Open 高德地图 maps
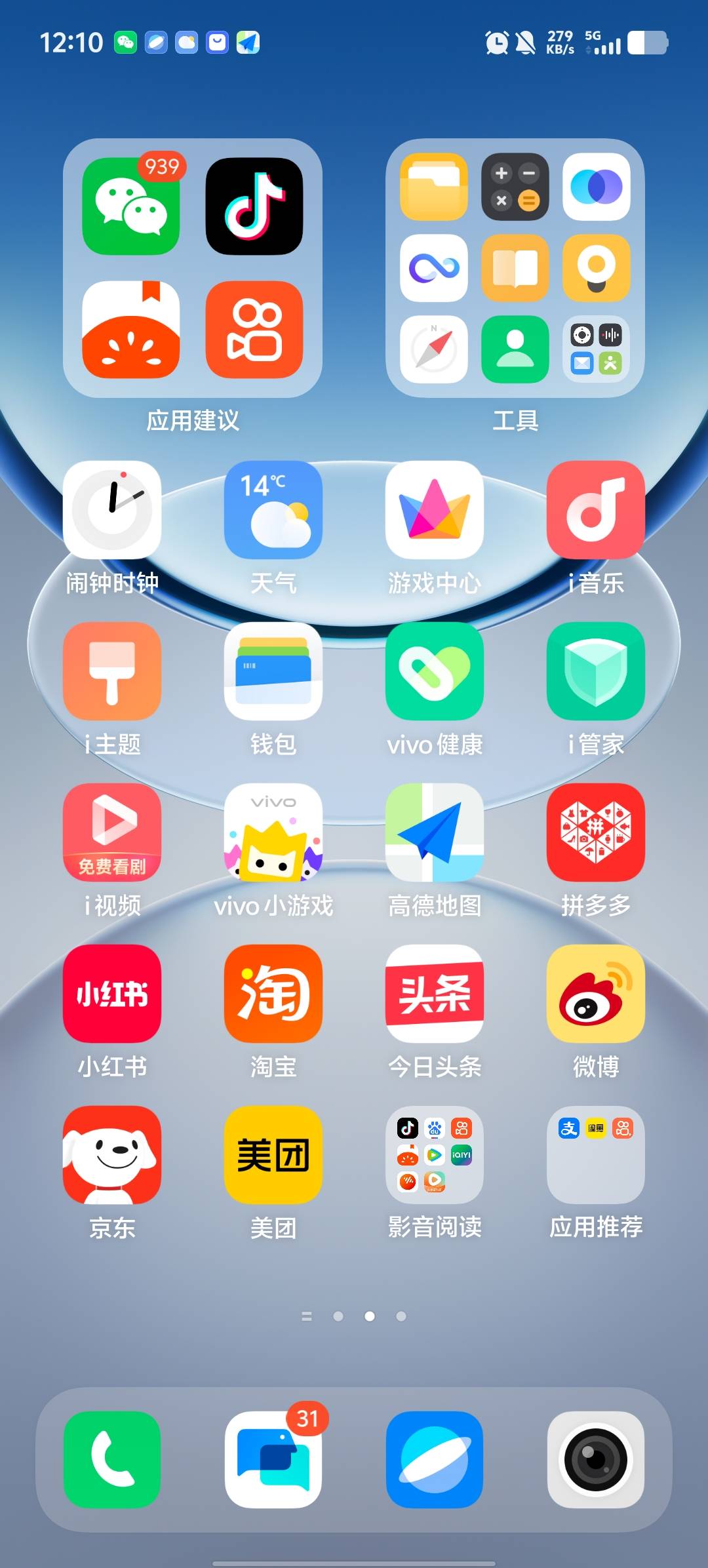The height and width of the screenshot is (1568, 708). [x=435, y=833]
